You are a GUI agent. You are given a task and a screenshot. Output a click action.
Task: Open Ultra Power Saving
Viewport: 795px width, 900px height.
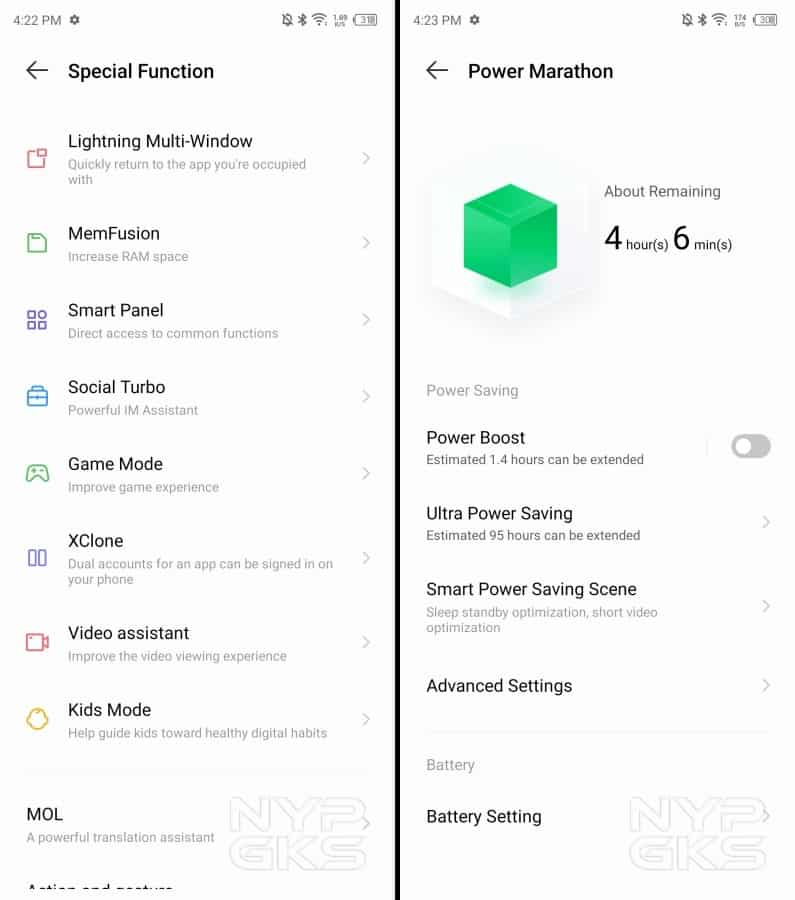[597, 523]
